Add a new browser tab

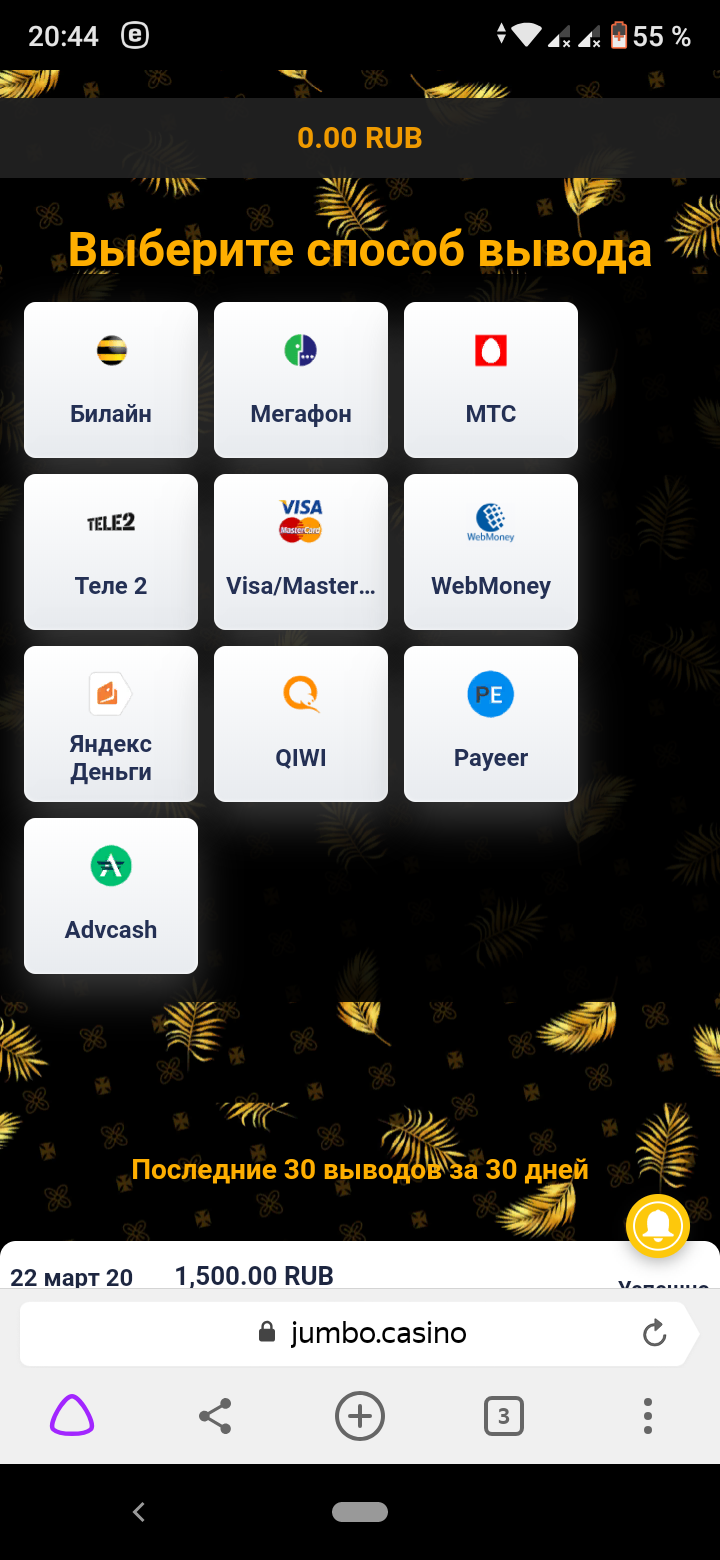pyautogui.click(x=360, y=1416)
